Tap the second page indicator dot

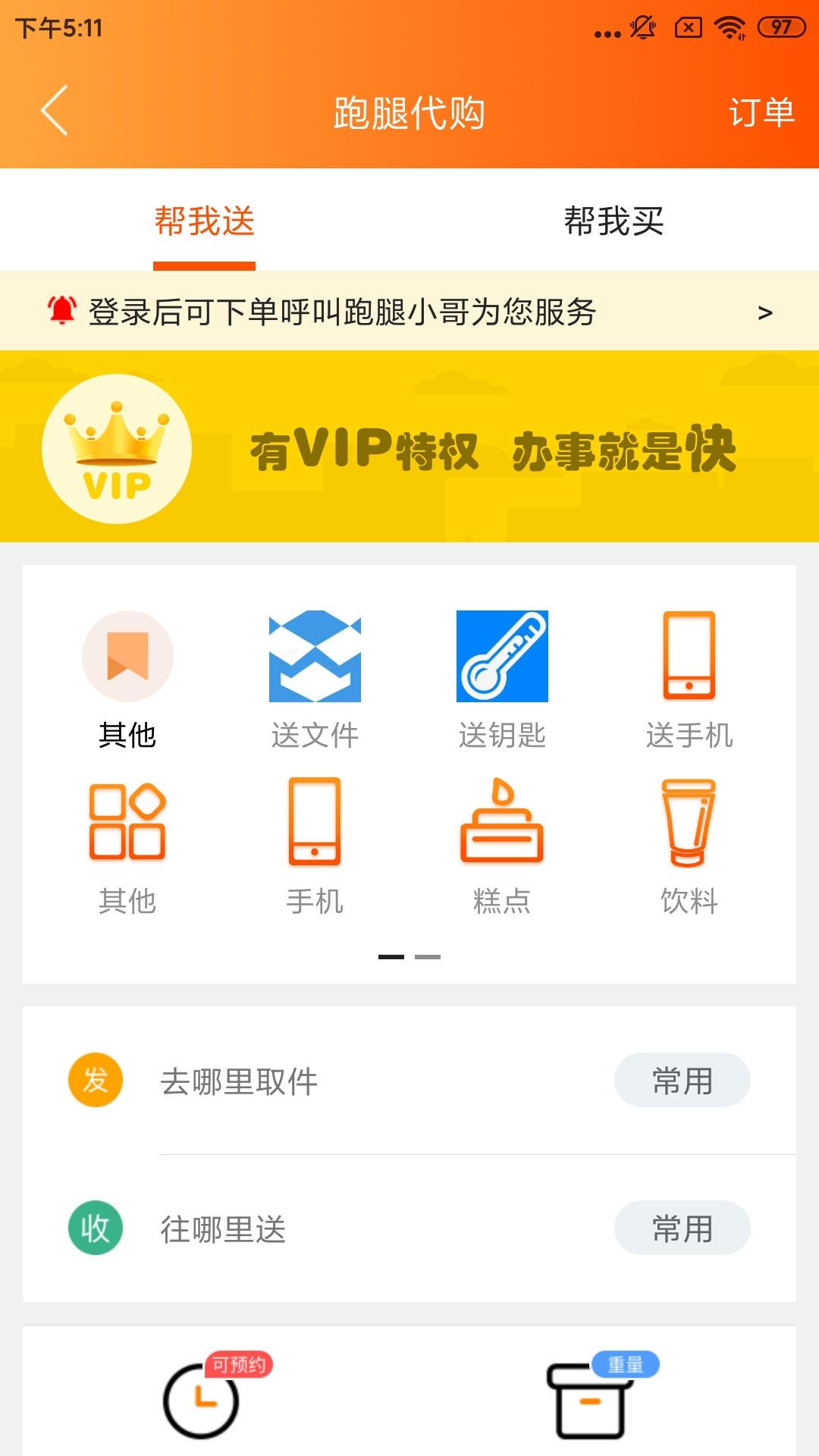pyautogui.click(x=428, y=956)
